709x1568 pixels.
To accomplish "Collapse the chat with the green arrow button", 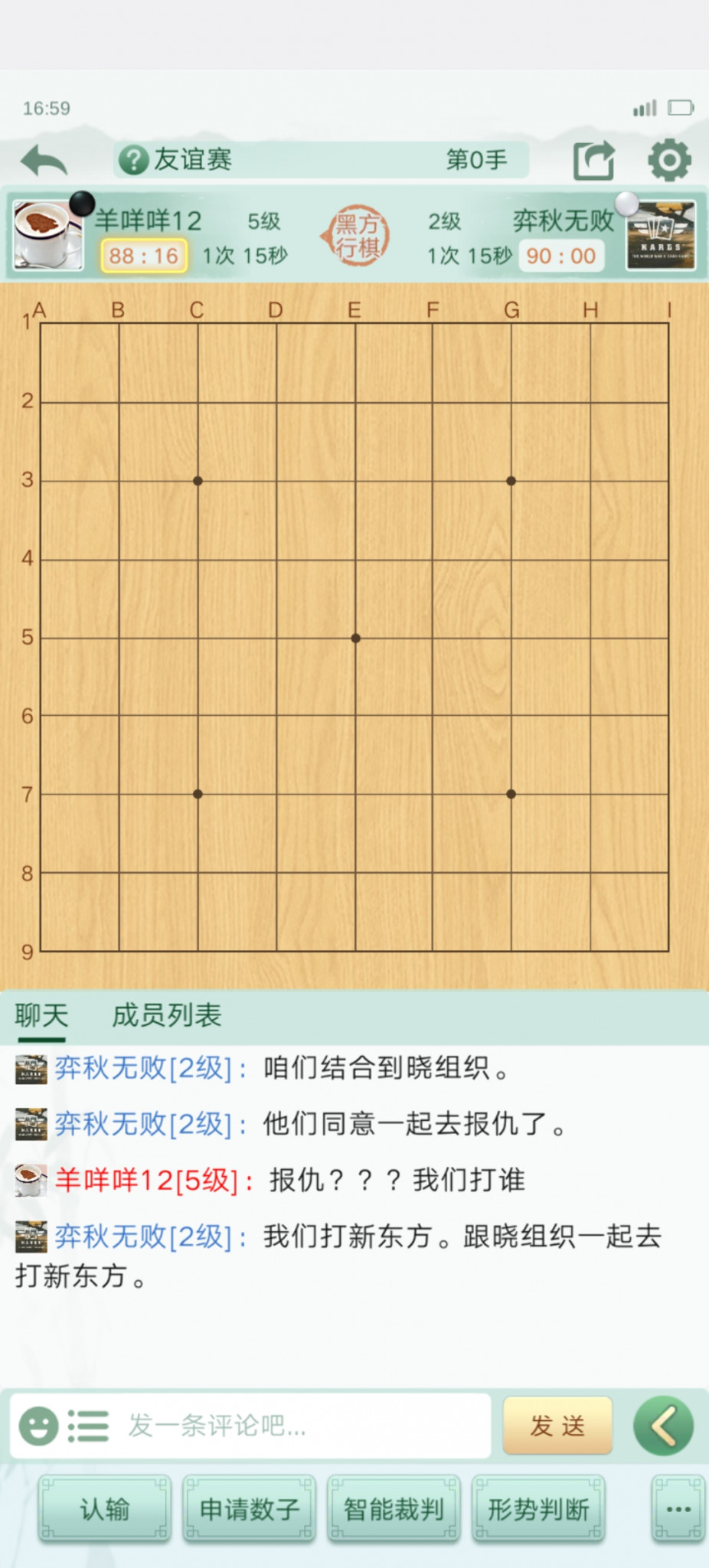I will (x=663, y=1426).
